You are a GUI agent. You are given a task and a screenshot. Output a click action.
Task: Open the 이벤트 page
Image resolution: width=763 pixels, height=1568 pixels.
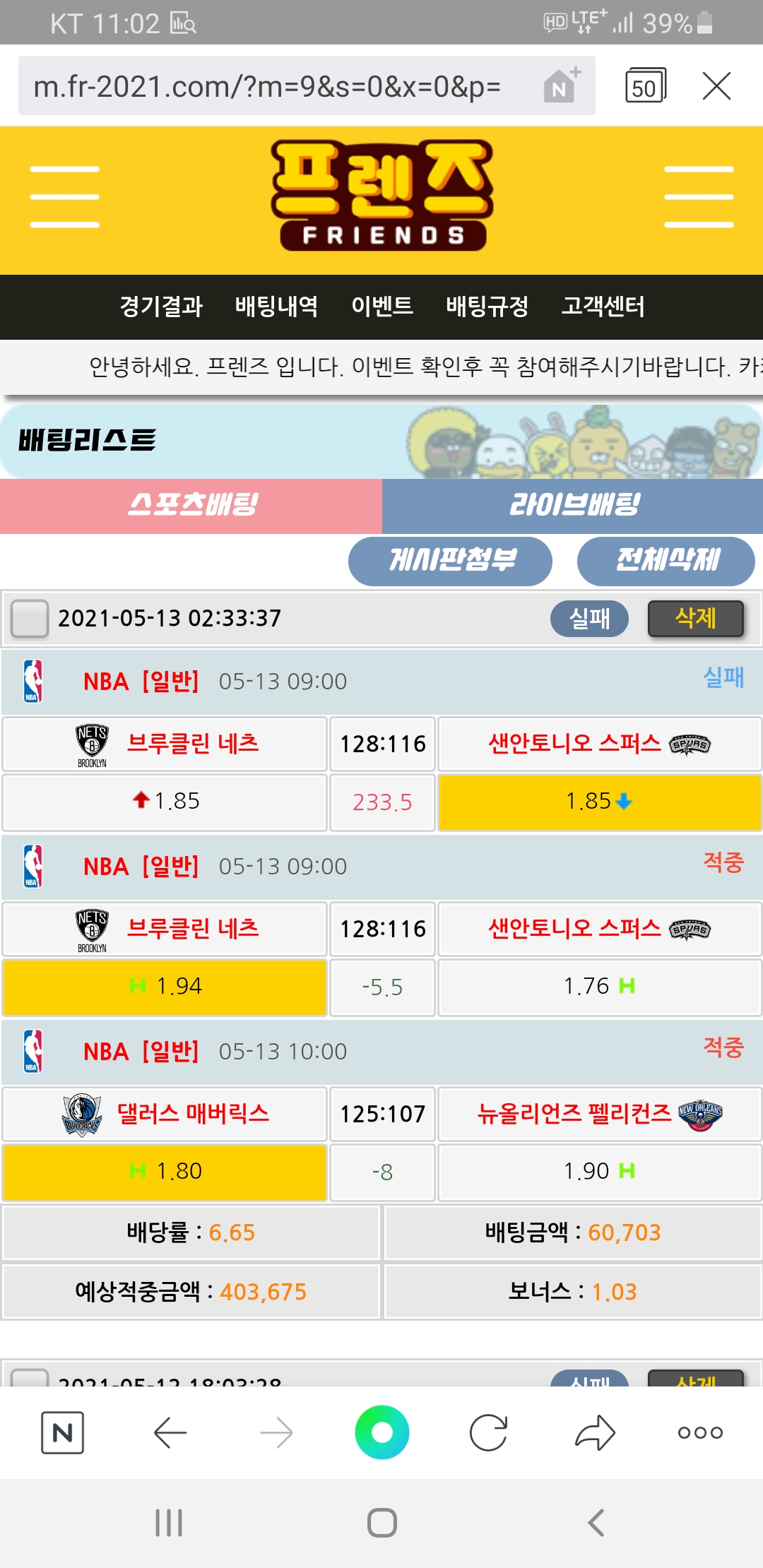(382, 307)
